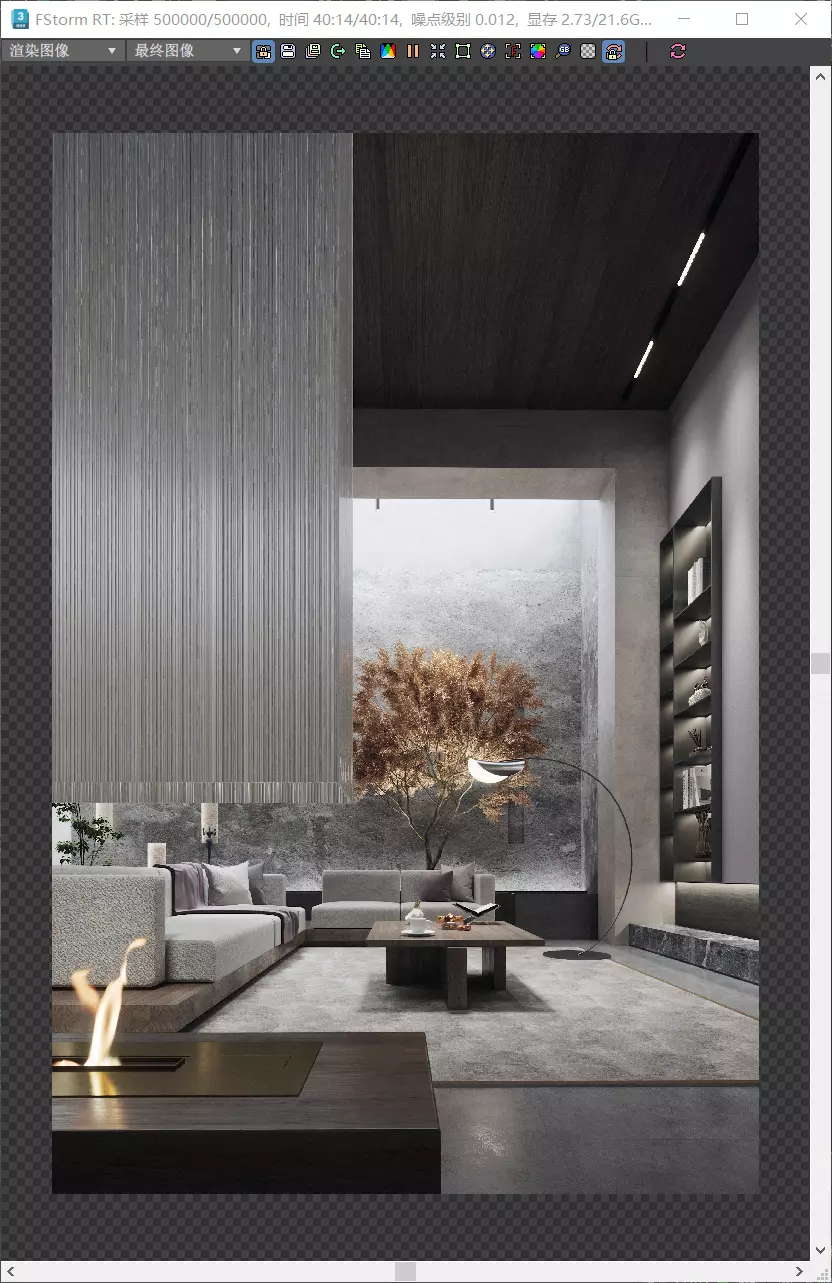This screenshot has height=1283, width=832.
Task: Copy the render to clipboard
Action: tap(363, 51)
